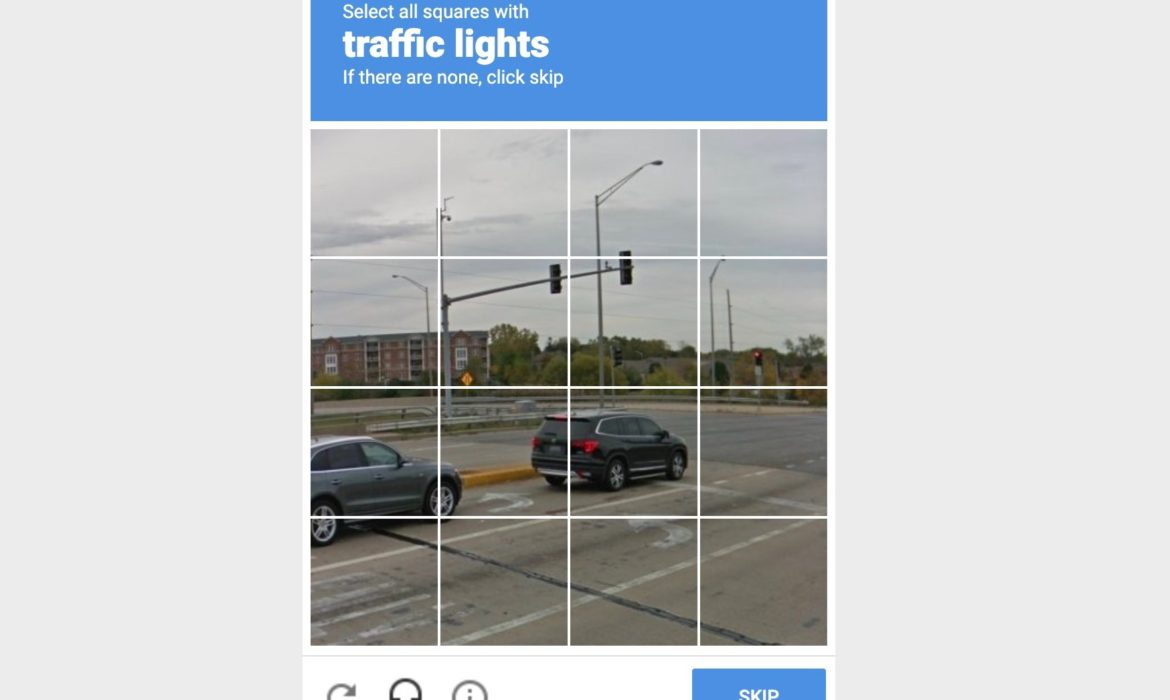Select the tile with the yellow painted curb
Image resolution: width=1170 pixels, height=700 pixels.
tap(504, 452)
